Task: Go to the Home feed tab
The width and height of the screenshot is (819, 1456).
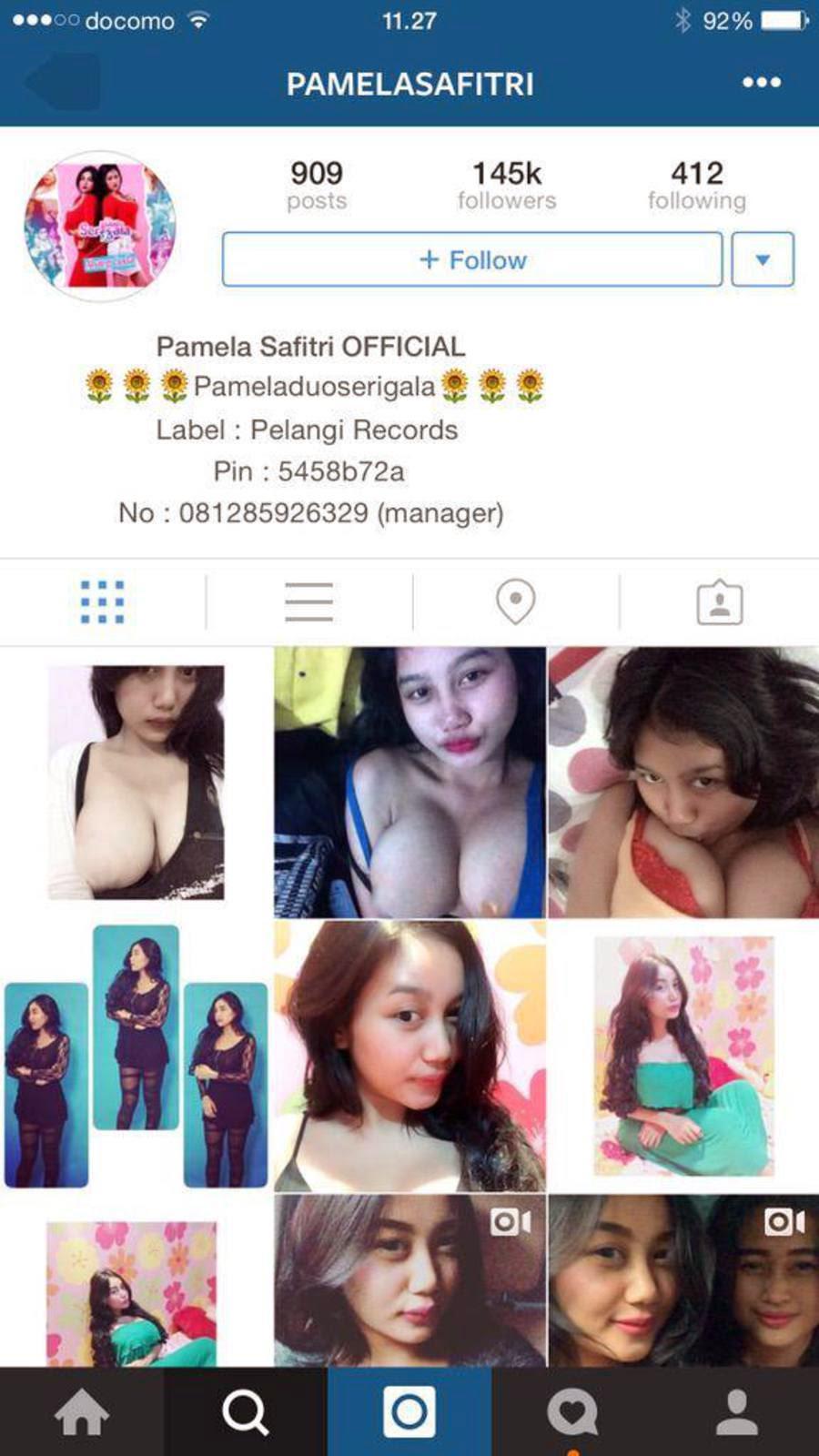Action: coord(82,1411)
